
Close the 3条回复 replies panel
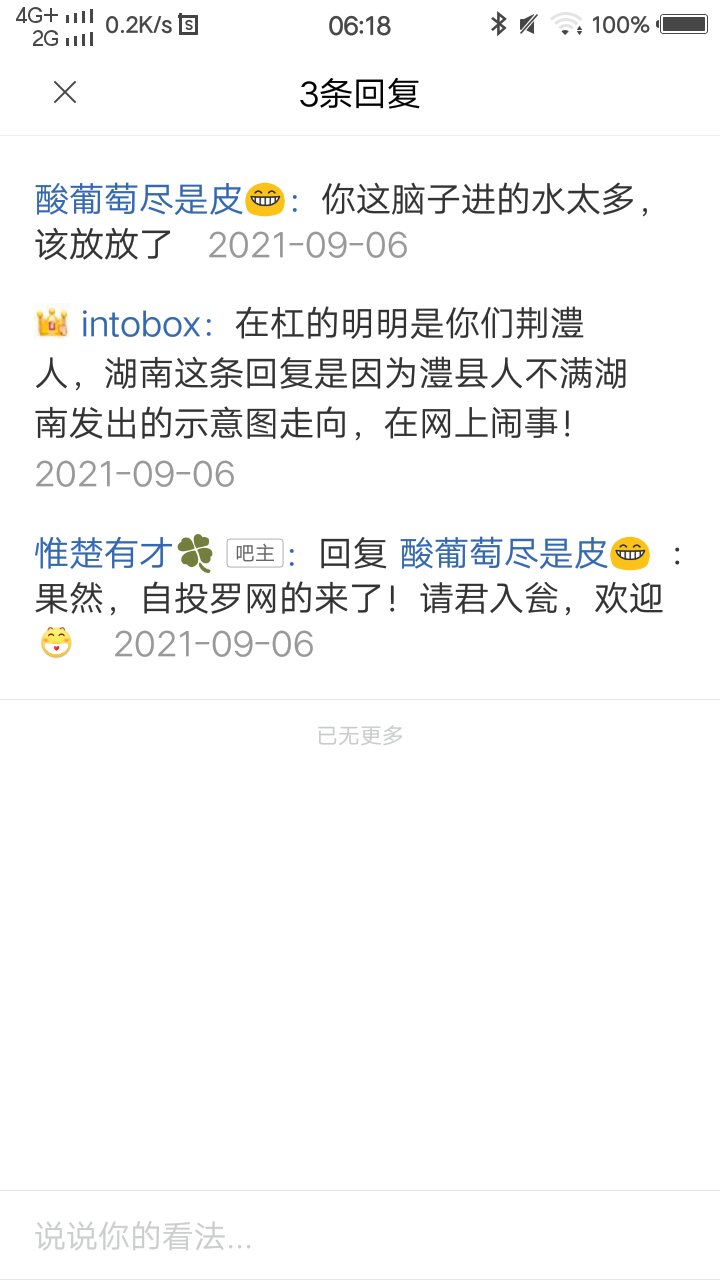point(65,93)
